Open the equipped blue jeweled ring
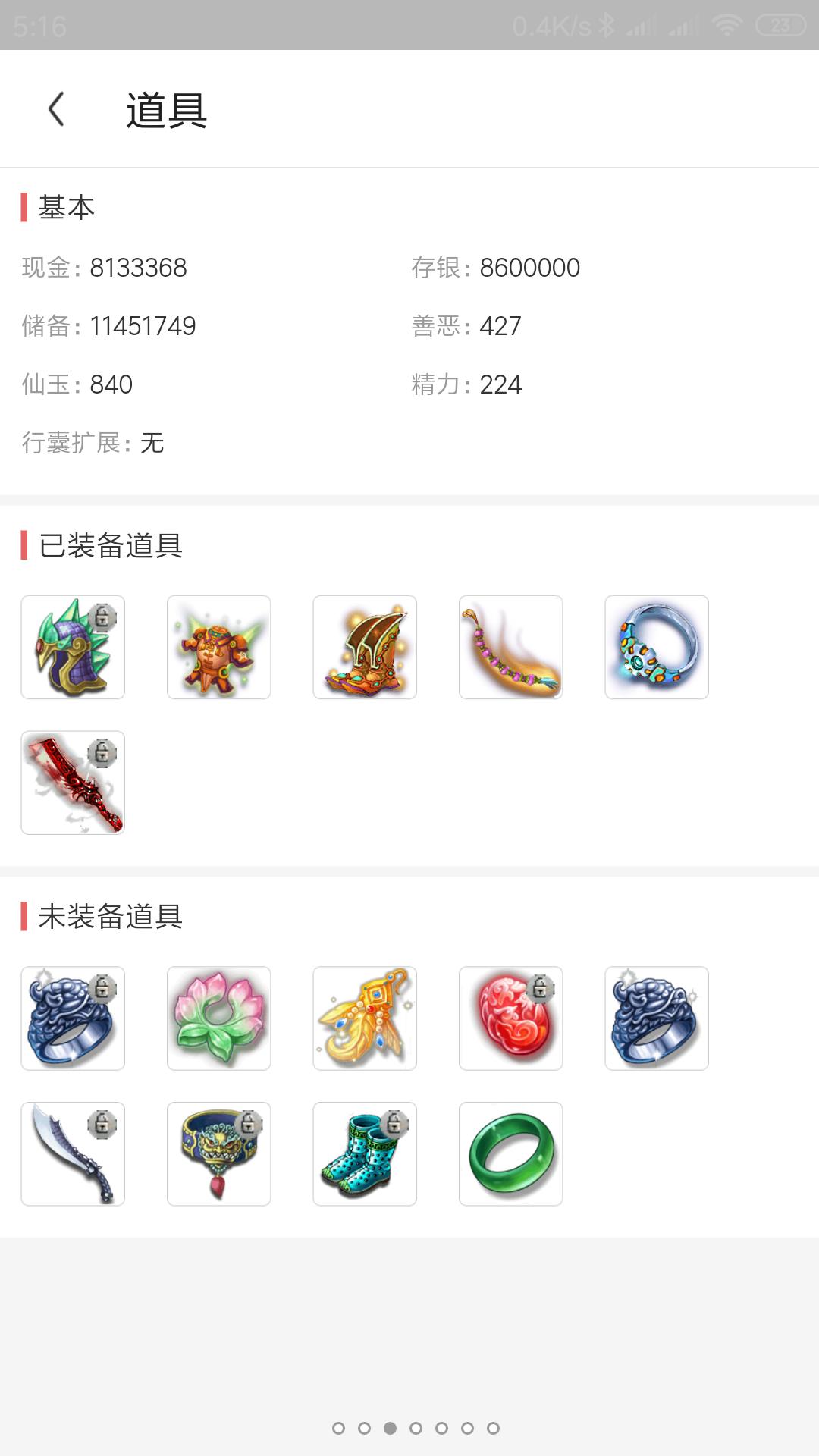 pyautogui.click(x=657, y=647)
